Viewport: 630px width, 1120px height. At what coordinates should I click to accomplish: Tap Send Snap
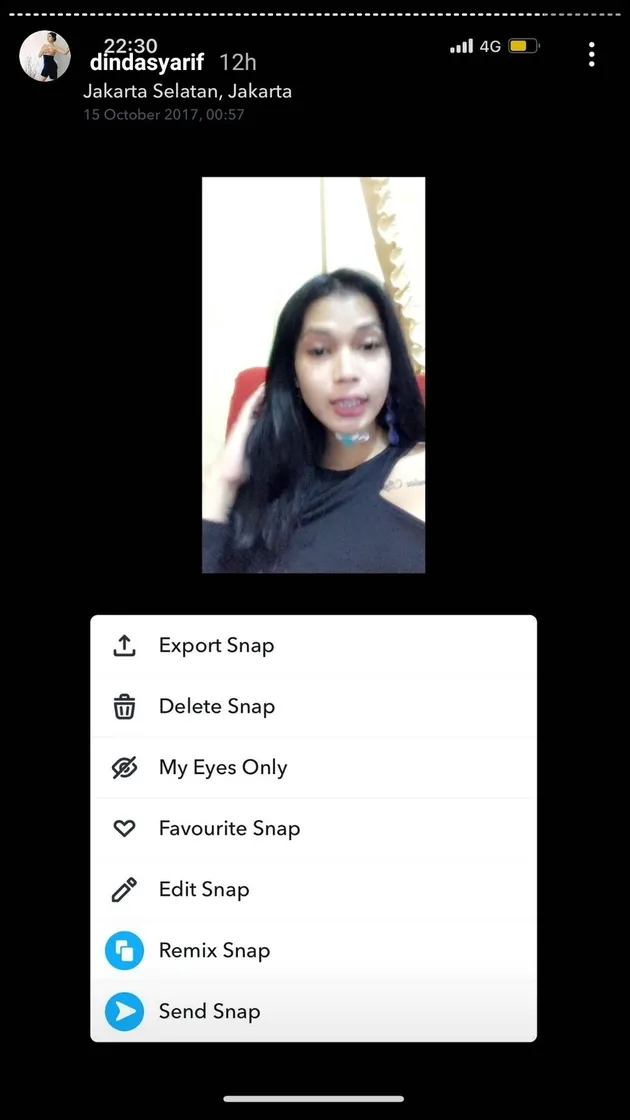209,1012
